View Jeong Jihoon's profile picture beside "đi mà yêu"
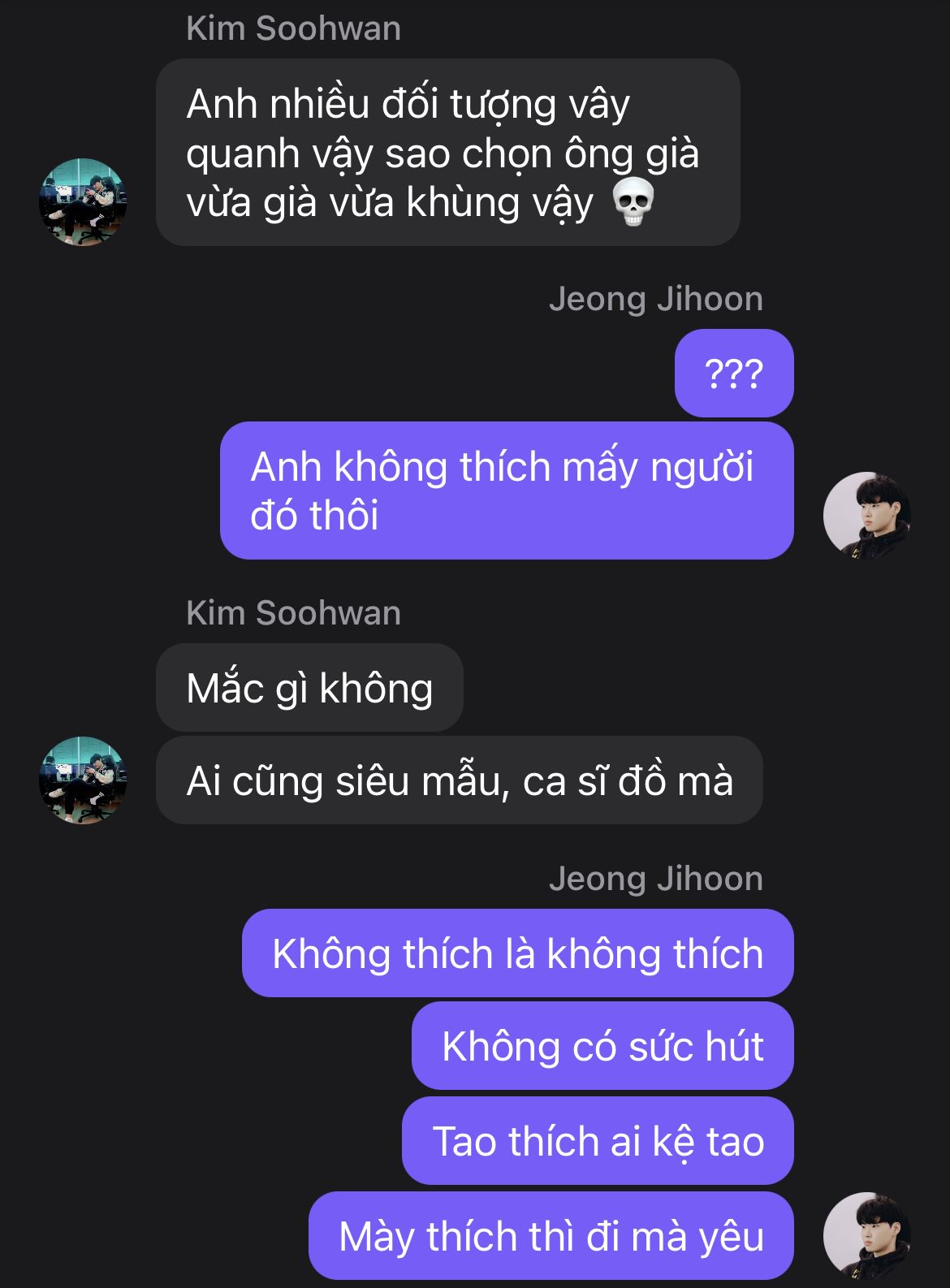Viewport: 950px width, 1288px height. (866, 1235)
